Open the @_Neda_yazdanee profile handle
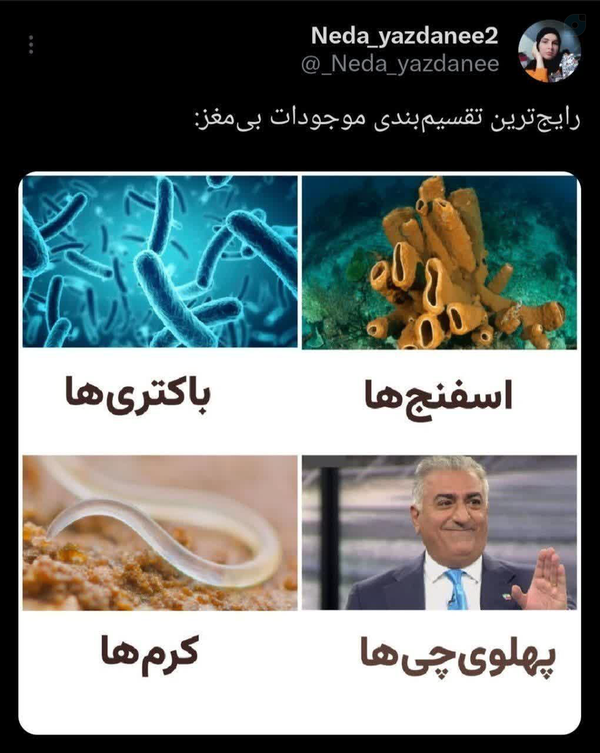600x753 pixels. pos(400,64)
